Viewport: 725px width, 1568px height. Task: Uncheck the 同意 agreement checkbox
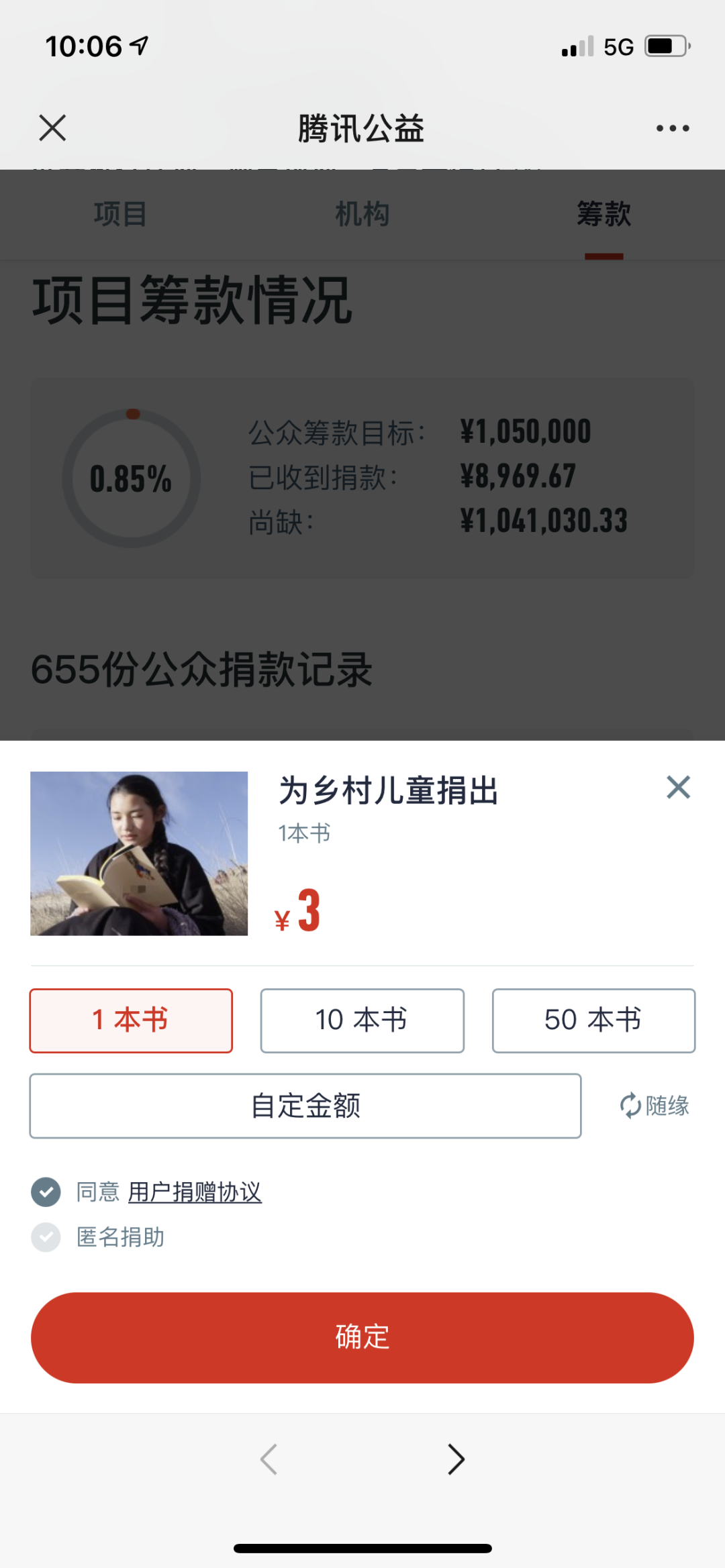point(46,1192)
